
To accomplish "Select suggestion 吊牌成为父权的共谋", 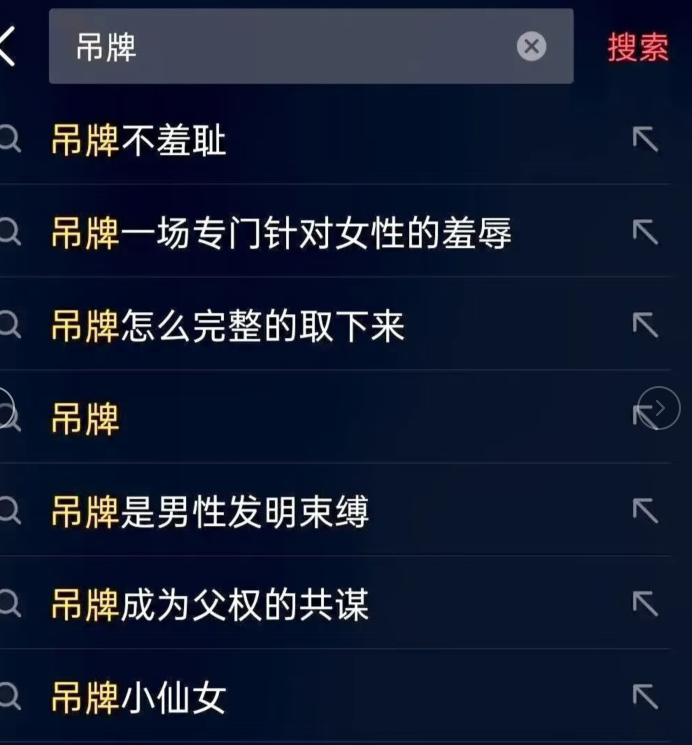I will tap(210, 604).
